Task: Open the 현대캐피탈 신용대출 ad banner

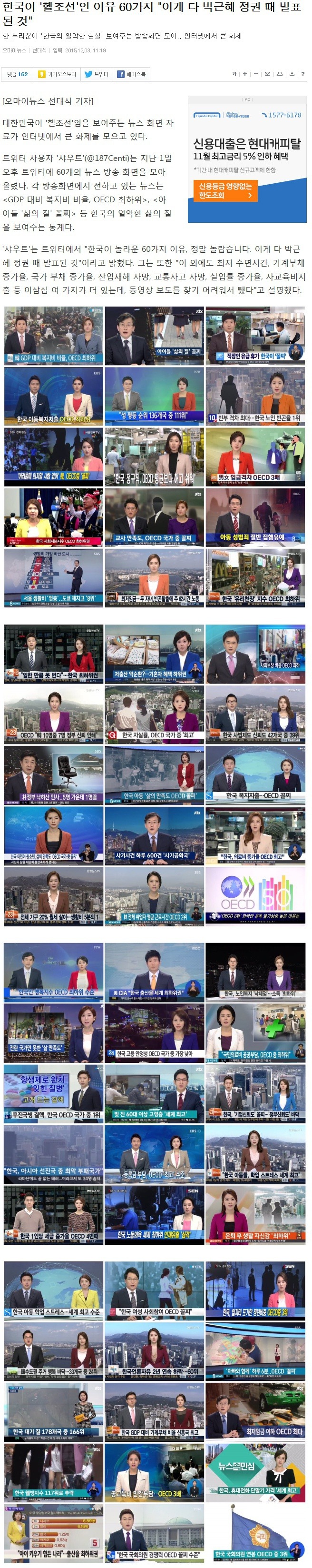Action: pos(247,149)
